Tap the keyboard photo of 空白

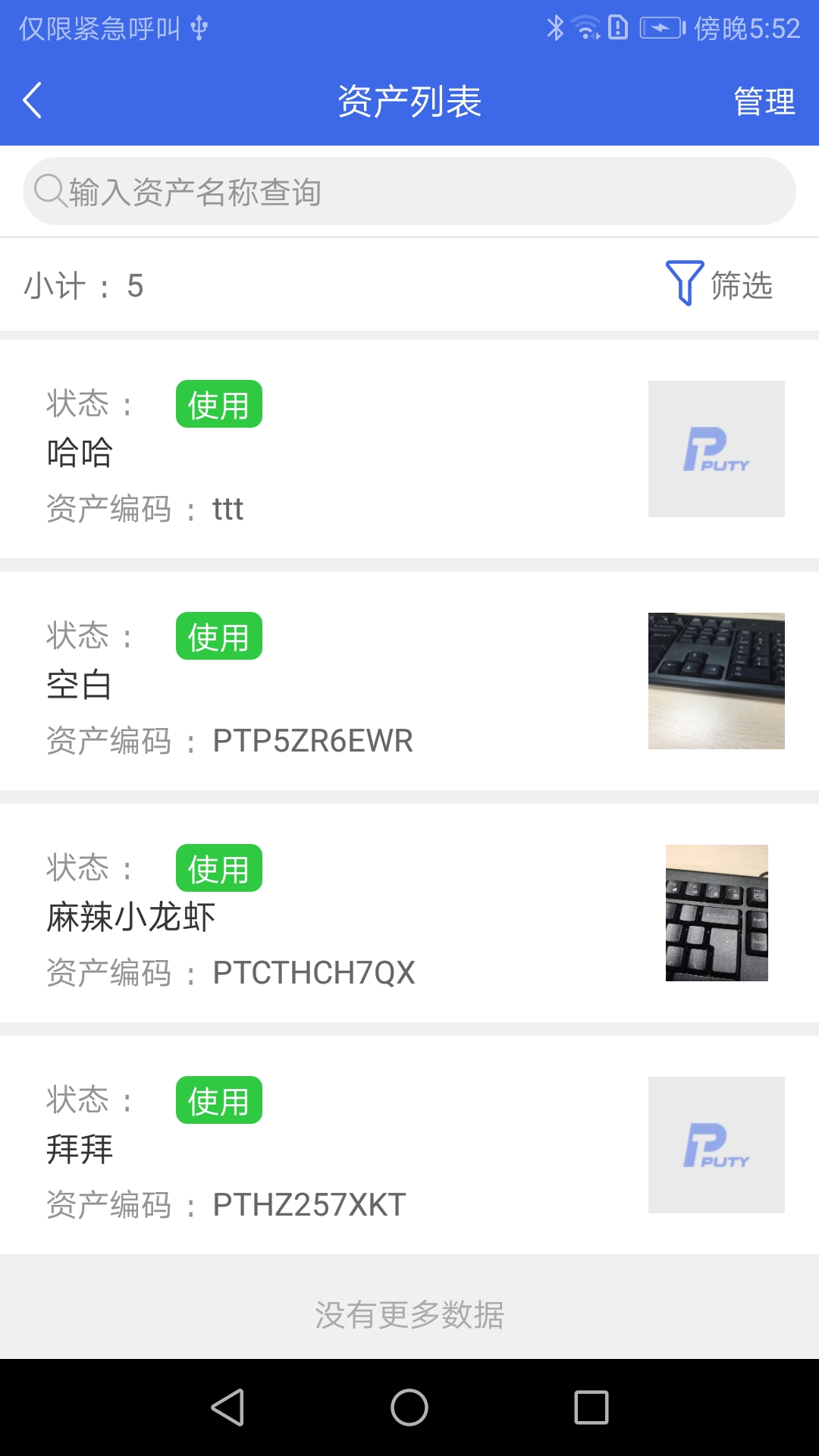715,680
